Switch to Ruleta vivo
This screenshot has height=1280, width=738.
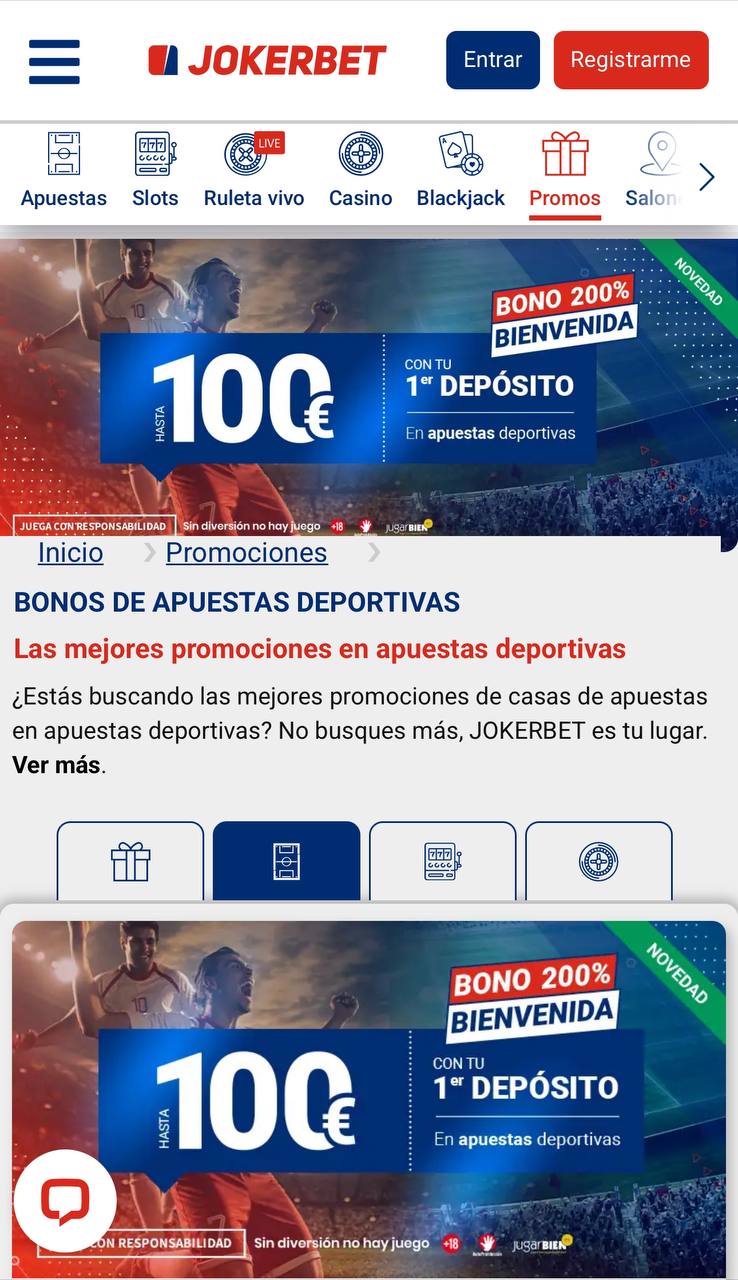[254, 171]
